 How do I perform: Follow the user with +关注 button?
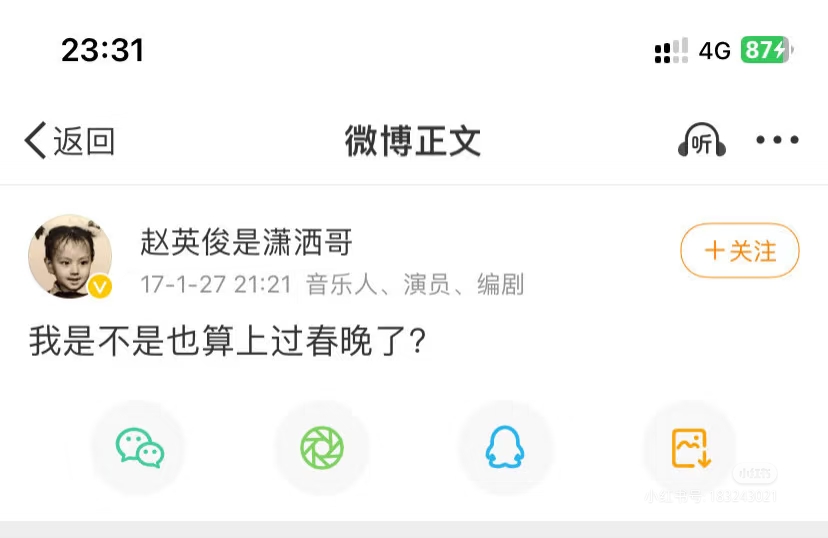click(740, 251)
